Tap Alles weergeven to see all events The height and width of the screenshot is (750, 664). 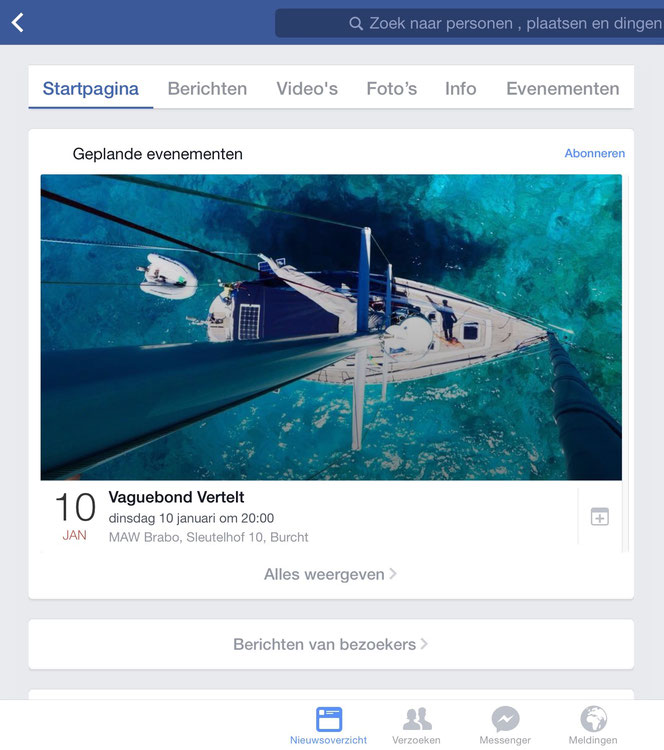coord(330,574)
